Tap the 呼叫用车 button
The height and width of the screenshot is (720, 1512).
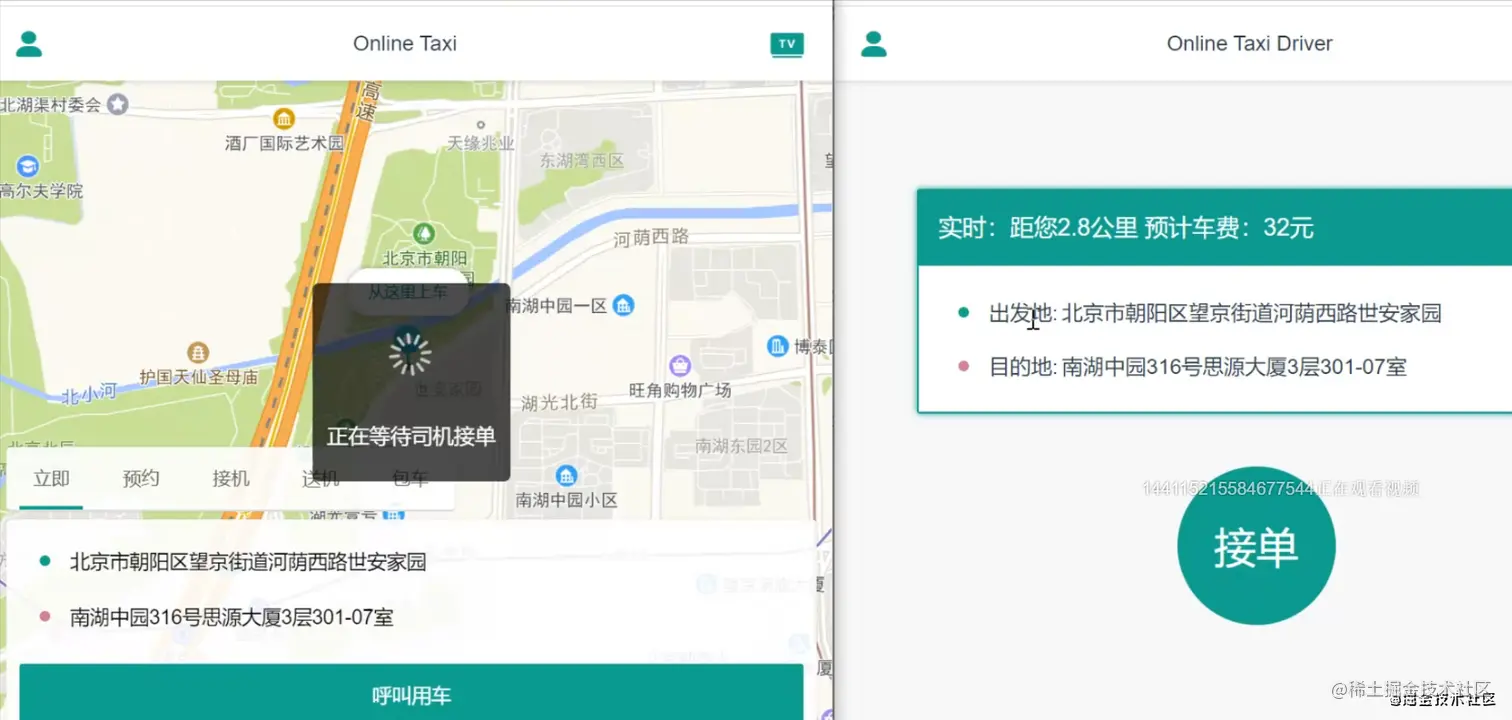[411, 696]
